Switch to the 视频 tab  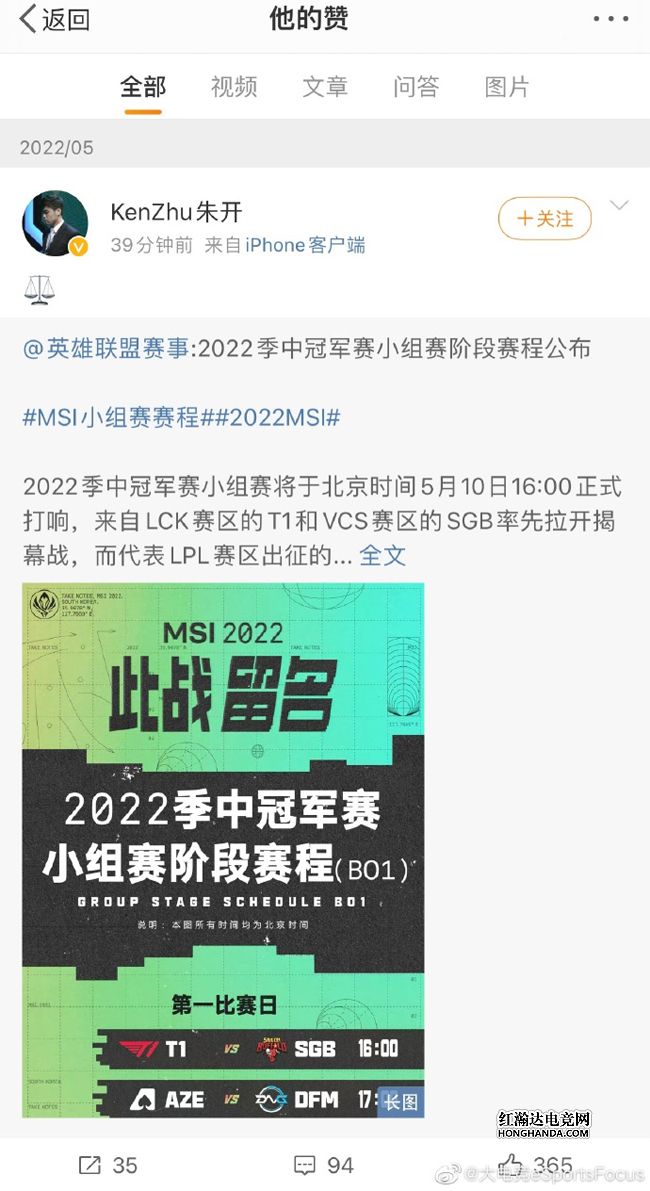point(234,87)
